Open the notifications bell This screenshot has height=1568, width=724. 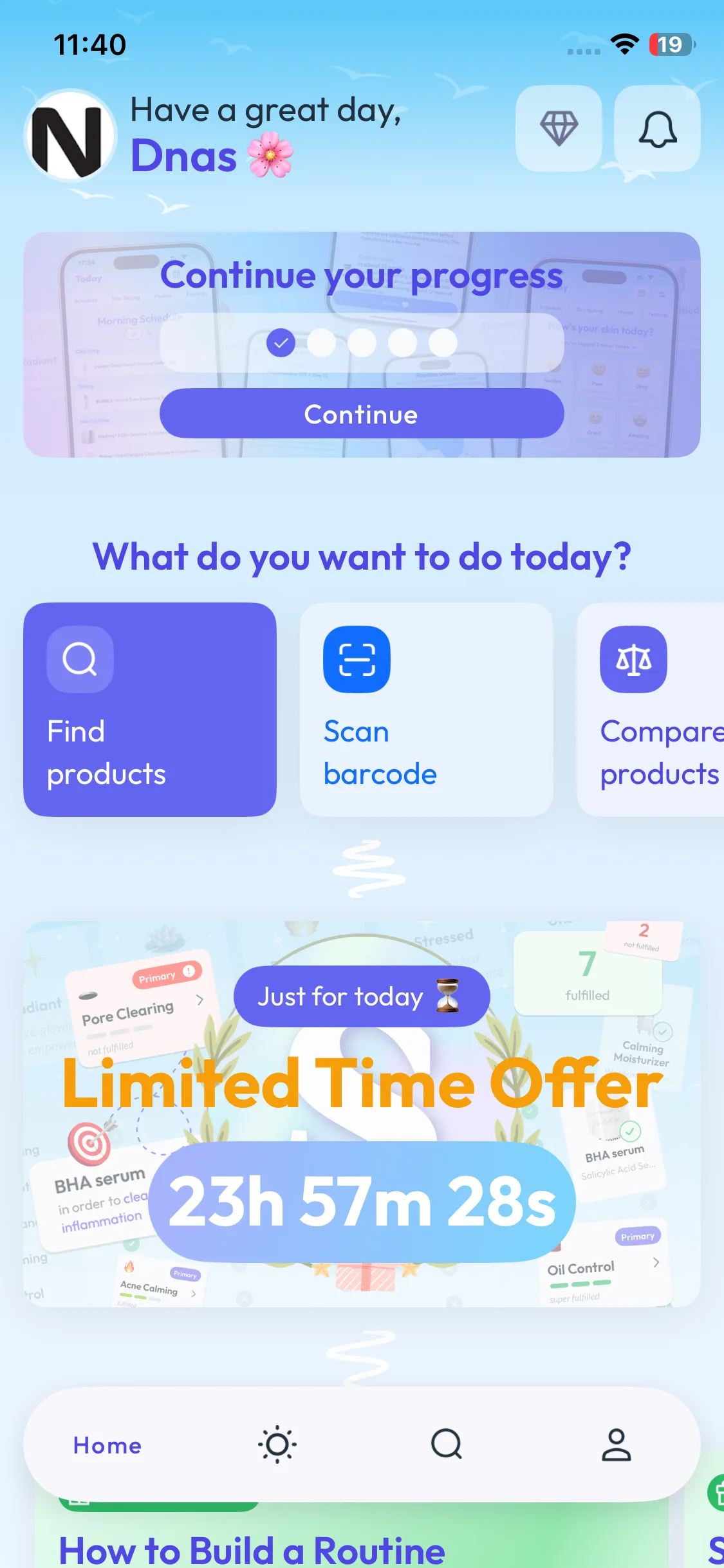(657, 129)
